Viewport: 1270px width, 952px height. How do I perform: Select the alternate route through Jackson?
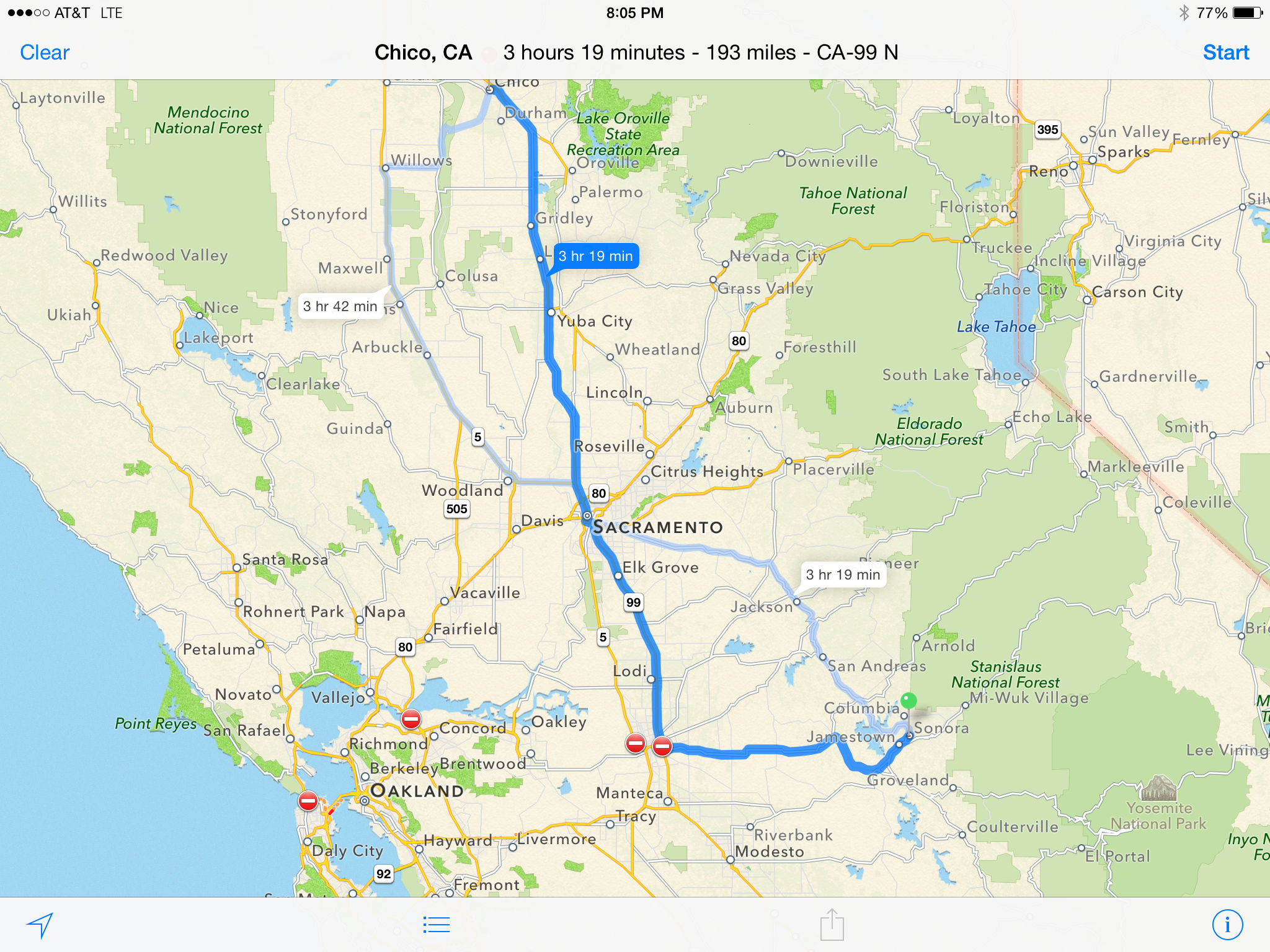pos(843,575)
